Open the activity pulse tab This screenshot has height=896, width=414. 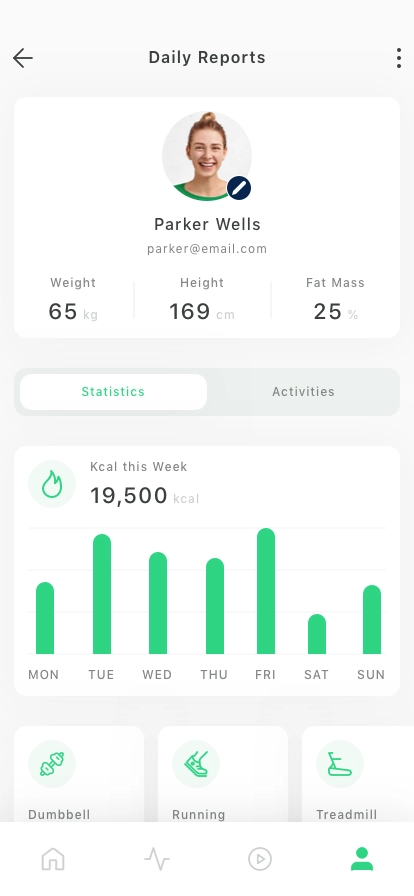tap(157, 859)
